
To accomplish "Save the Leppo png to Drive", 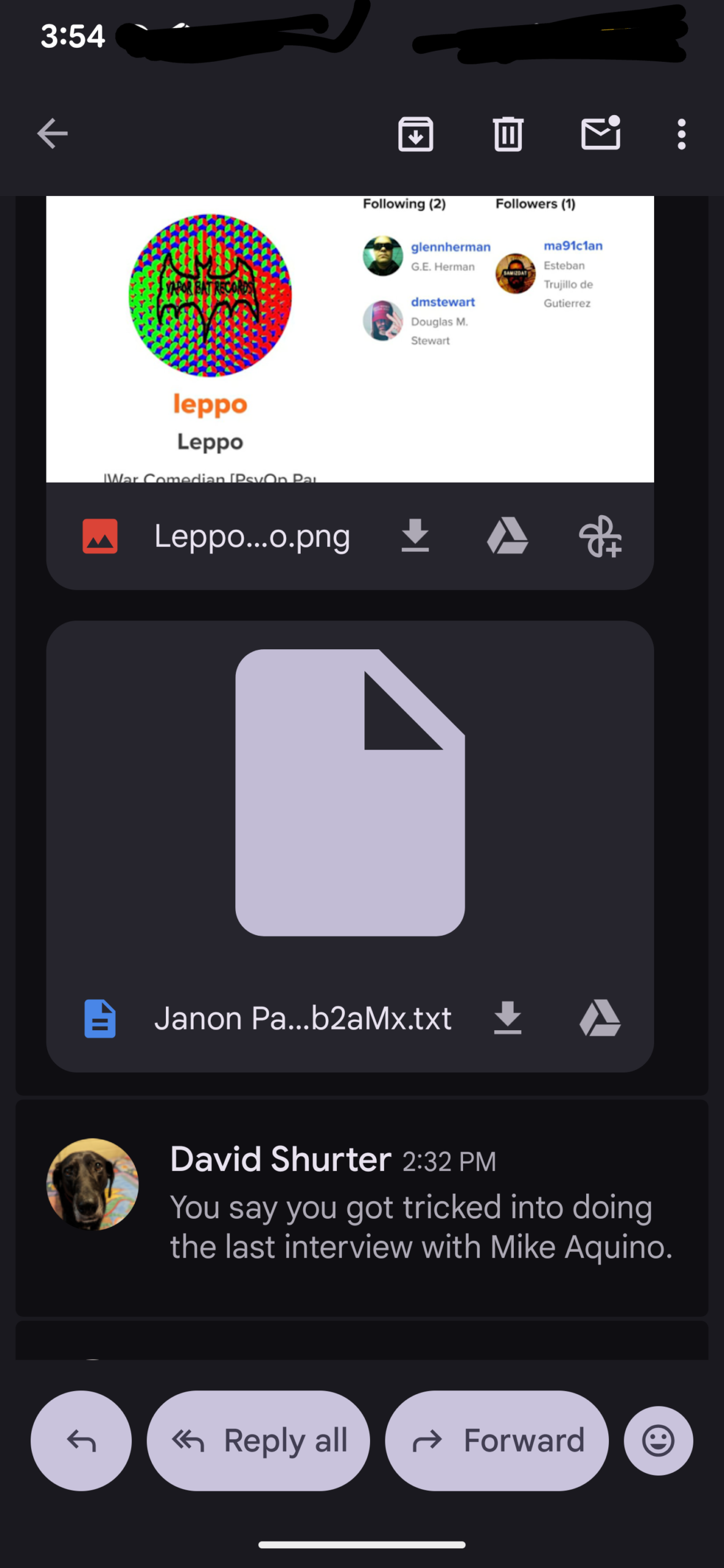I will coord(507,536).
